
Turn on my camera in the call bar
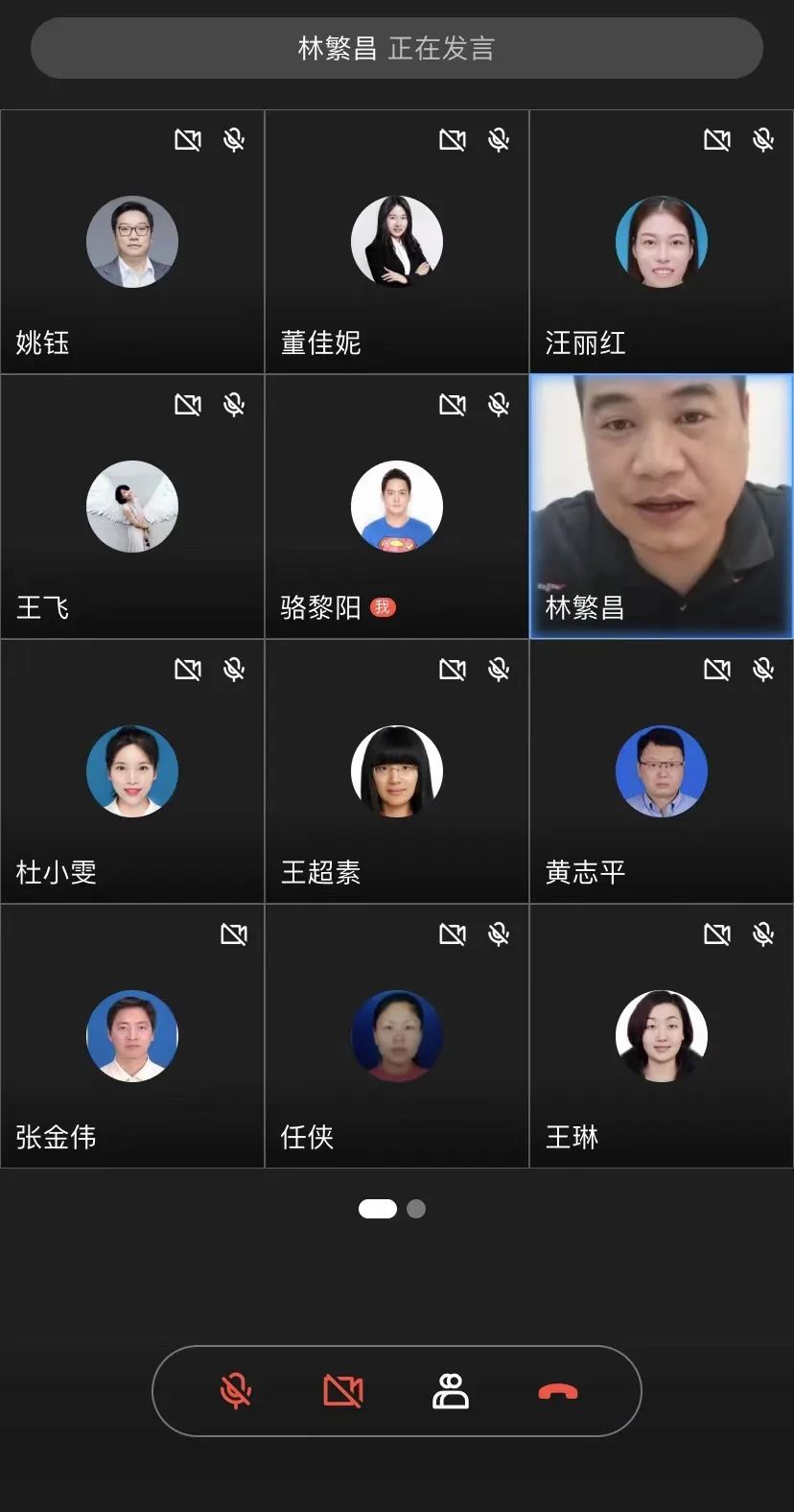[x=343, y=1391]
